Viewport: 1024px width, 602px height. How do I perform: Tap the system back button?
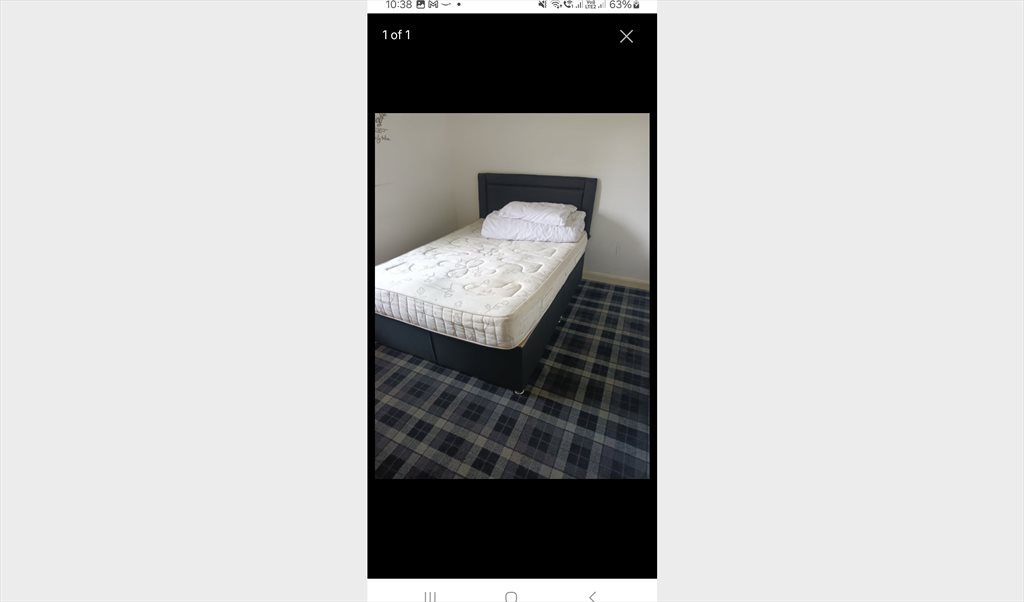[592, 596]
